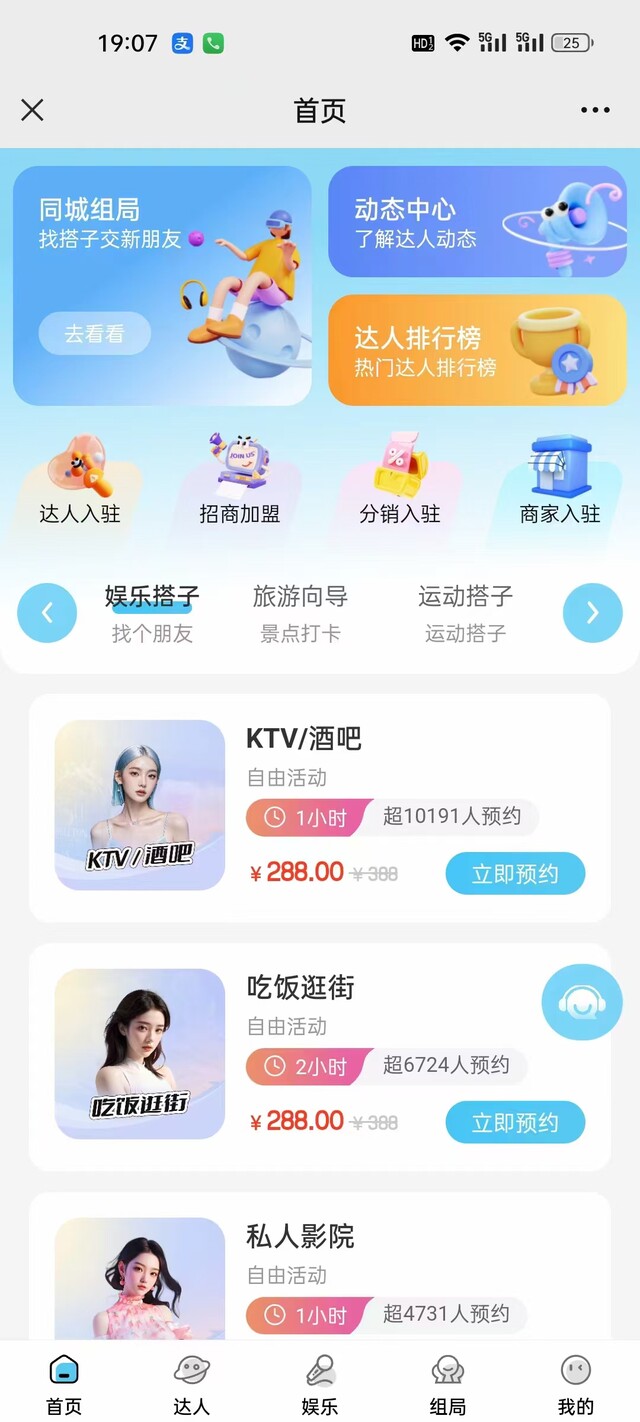This screenshot has width=640, height=1422.
Task: Open the 动态中心 card
Action: tap(477, 222)
